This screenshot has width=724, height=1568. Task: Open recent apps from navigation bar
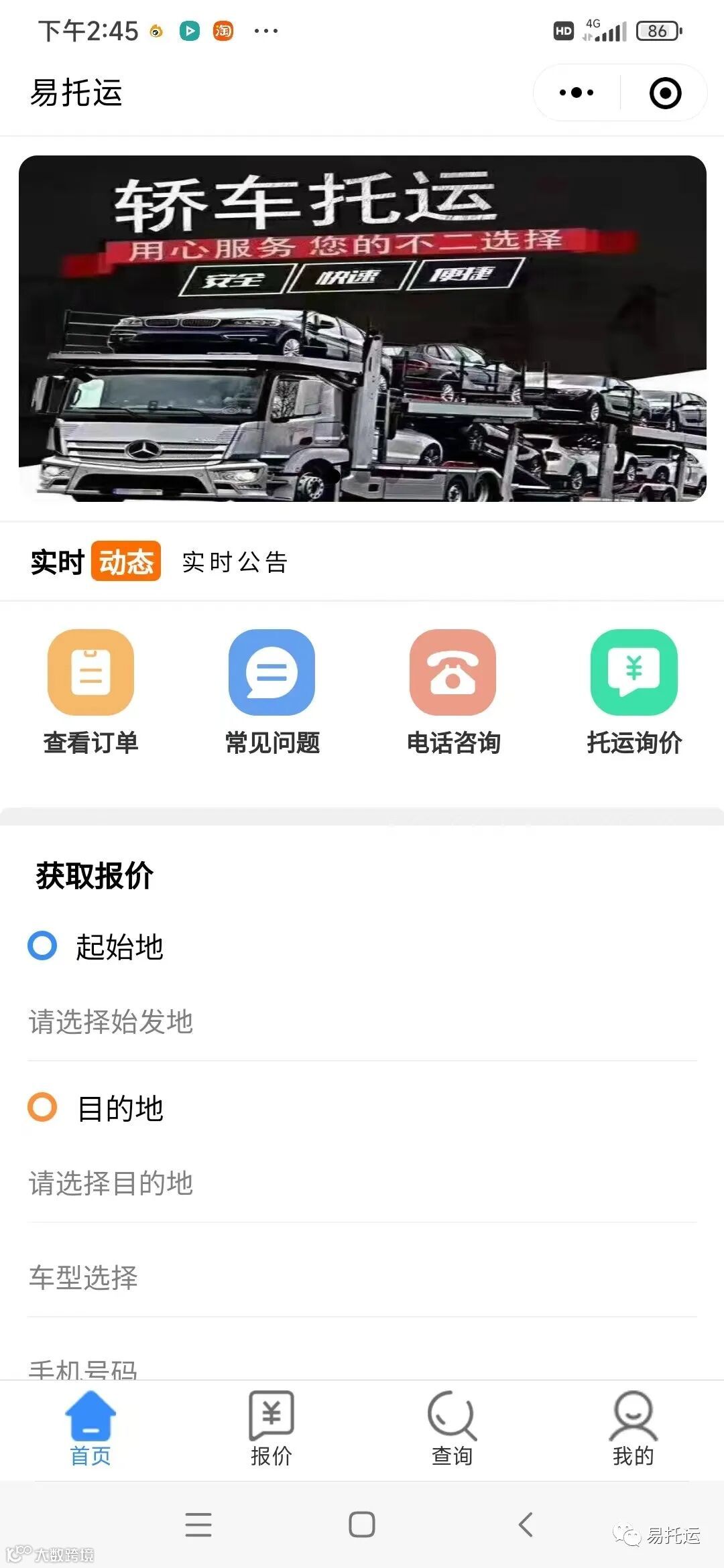198,1524
